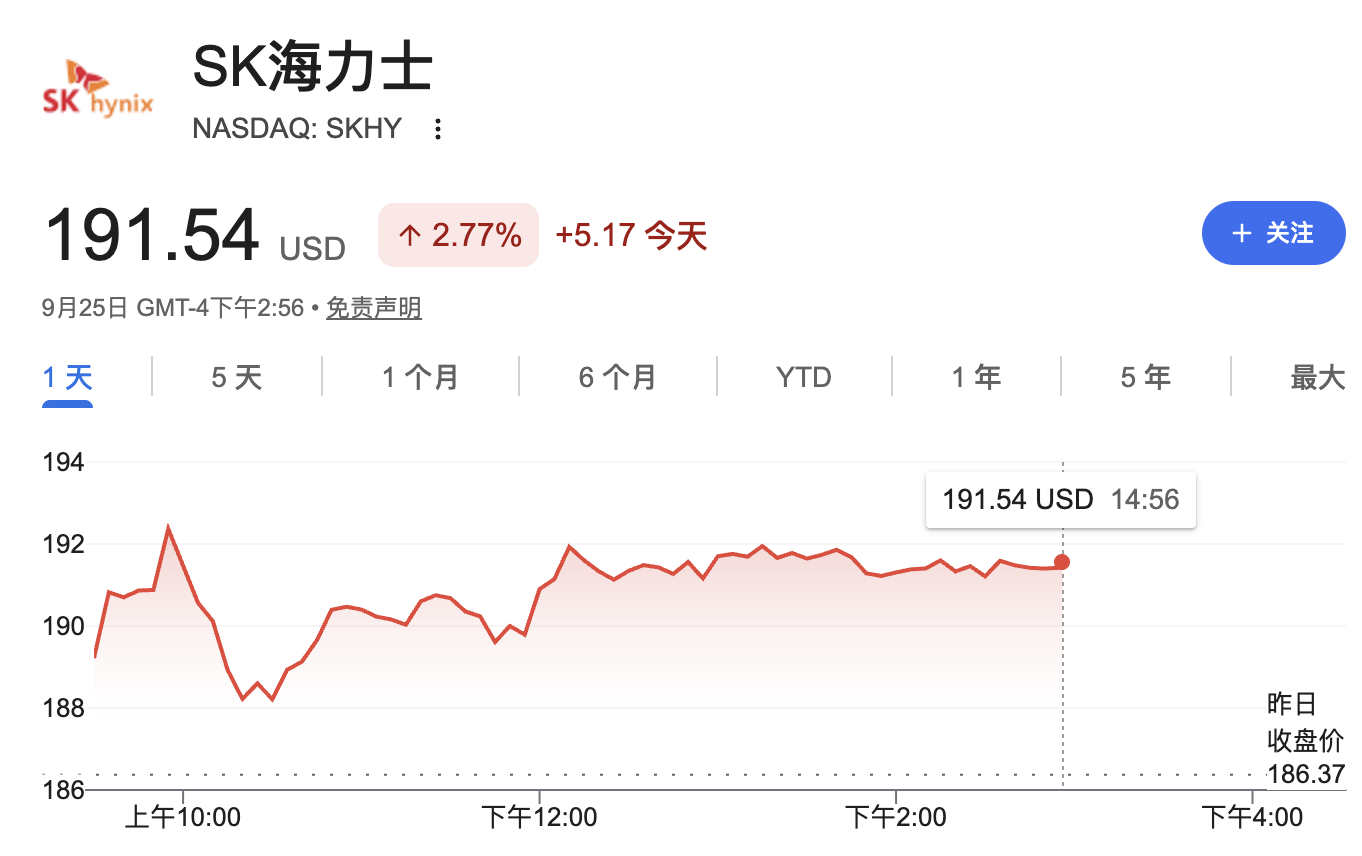Follow the stock with the 关注 button
Image resolution: width=1362 pixels, height=856 pixels.
(x=1273, y=233)
